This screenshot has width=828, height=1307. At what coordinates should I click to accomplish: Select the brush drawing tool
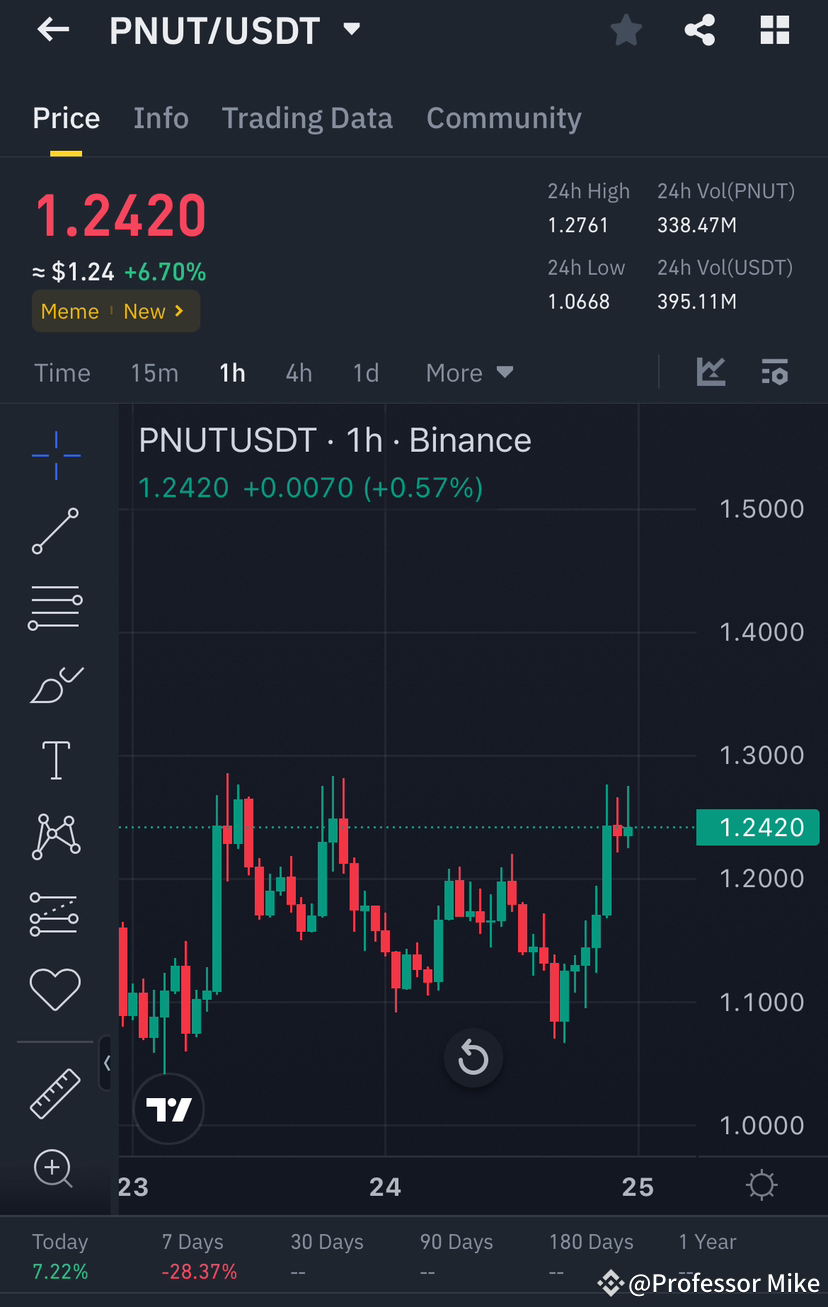pyautogui.click(x=54, y=684)
